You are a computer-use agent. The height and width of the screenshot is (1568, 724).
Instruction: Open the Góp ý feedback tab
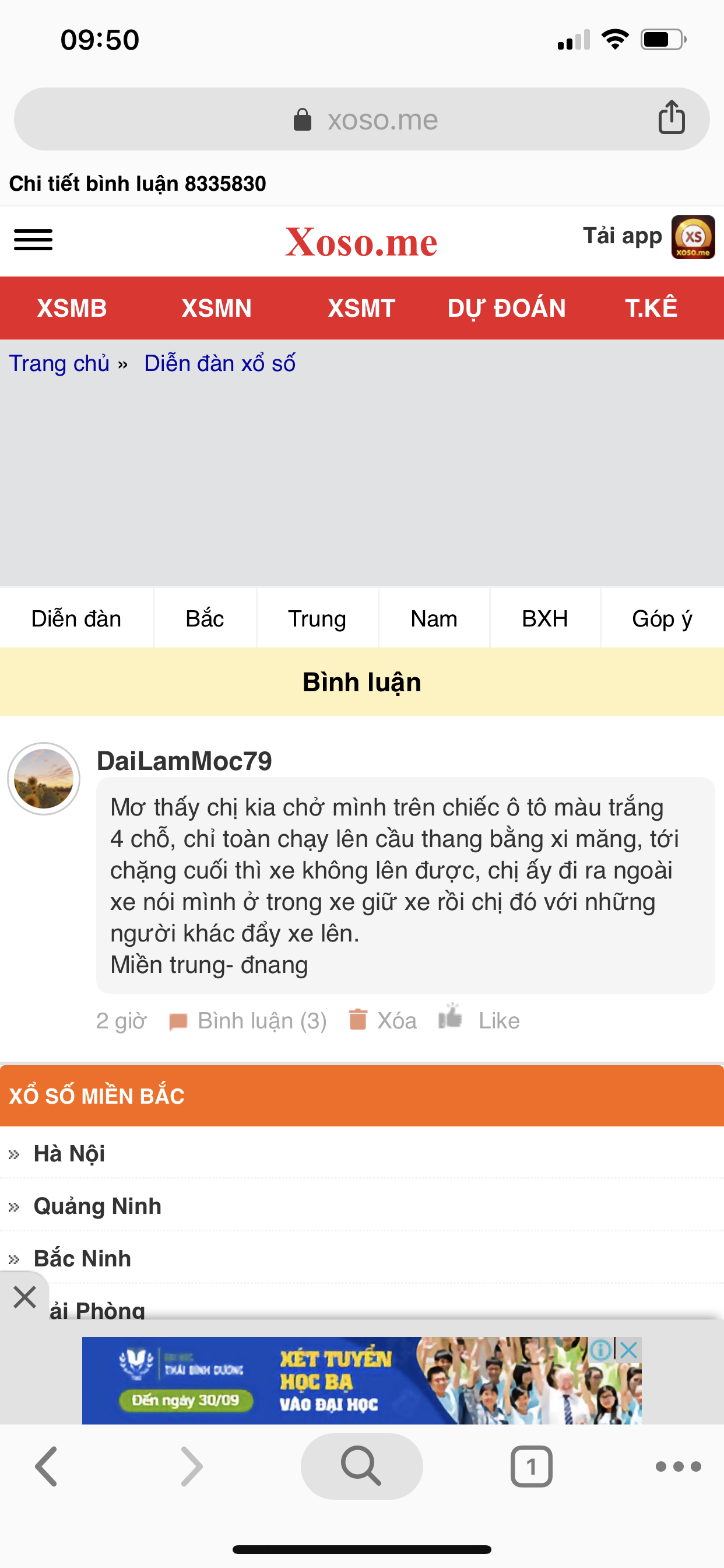[662, 618]
